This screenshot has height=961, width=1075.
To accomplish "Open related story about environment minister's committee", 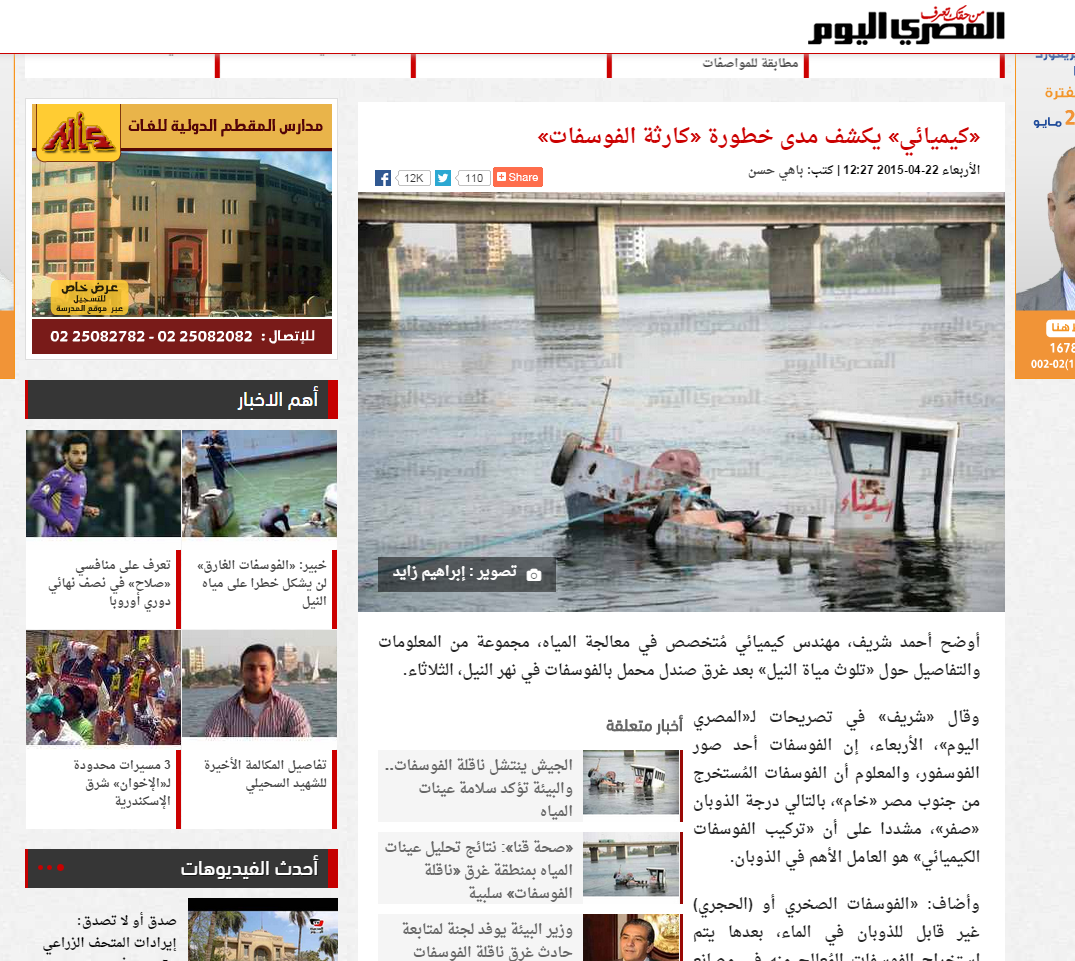I will point(478,939).
